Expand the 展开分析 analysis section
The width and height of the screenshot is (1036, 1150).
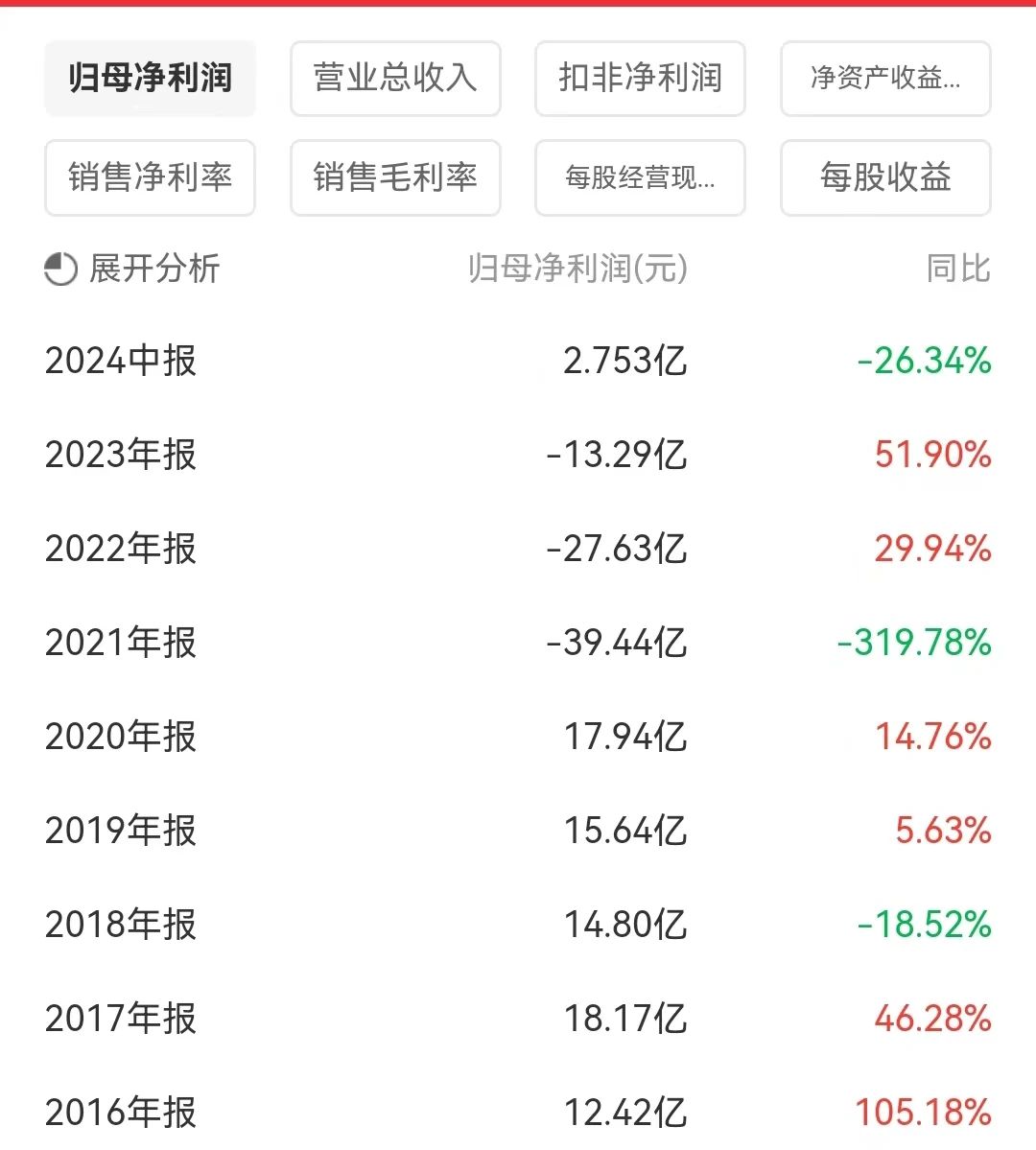click(x=132, y=269)
